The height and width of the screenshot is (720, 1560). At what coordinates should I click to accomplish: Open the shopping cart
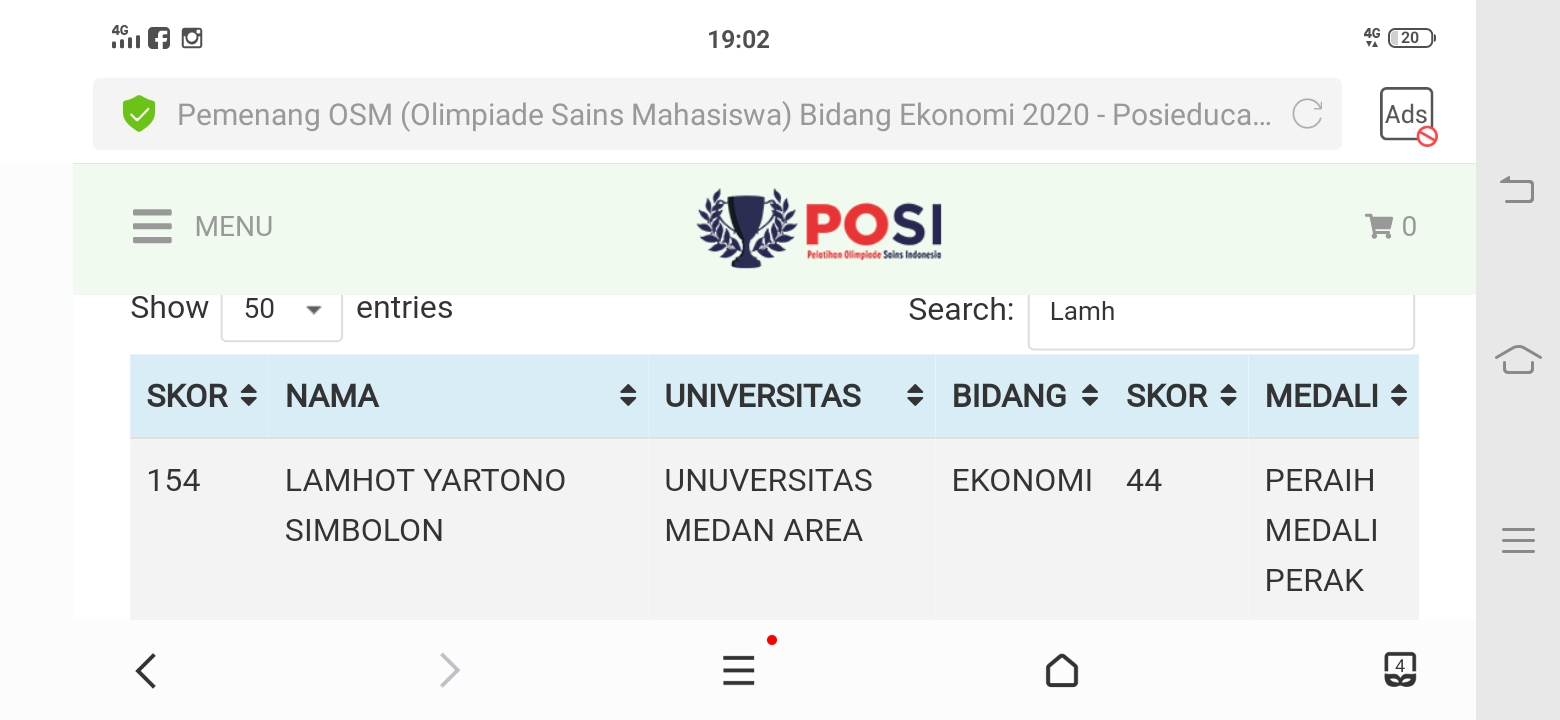pyautogui.click(x=1390, y=227)
